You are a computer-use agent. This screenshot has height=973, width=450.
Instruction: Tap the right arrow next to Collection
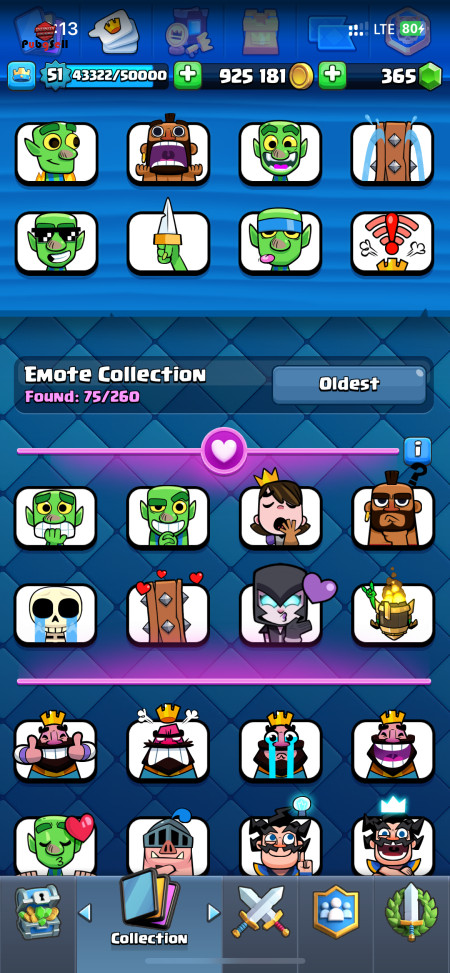pyautogui.click(x=214, y=912)
